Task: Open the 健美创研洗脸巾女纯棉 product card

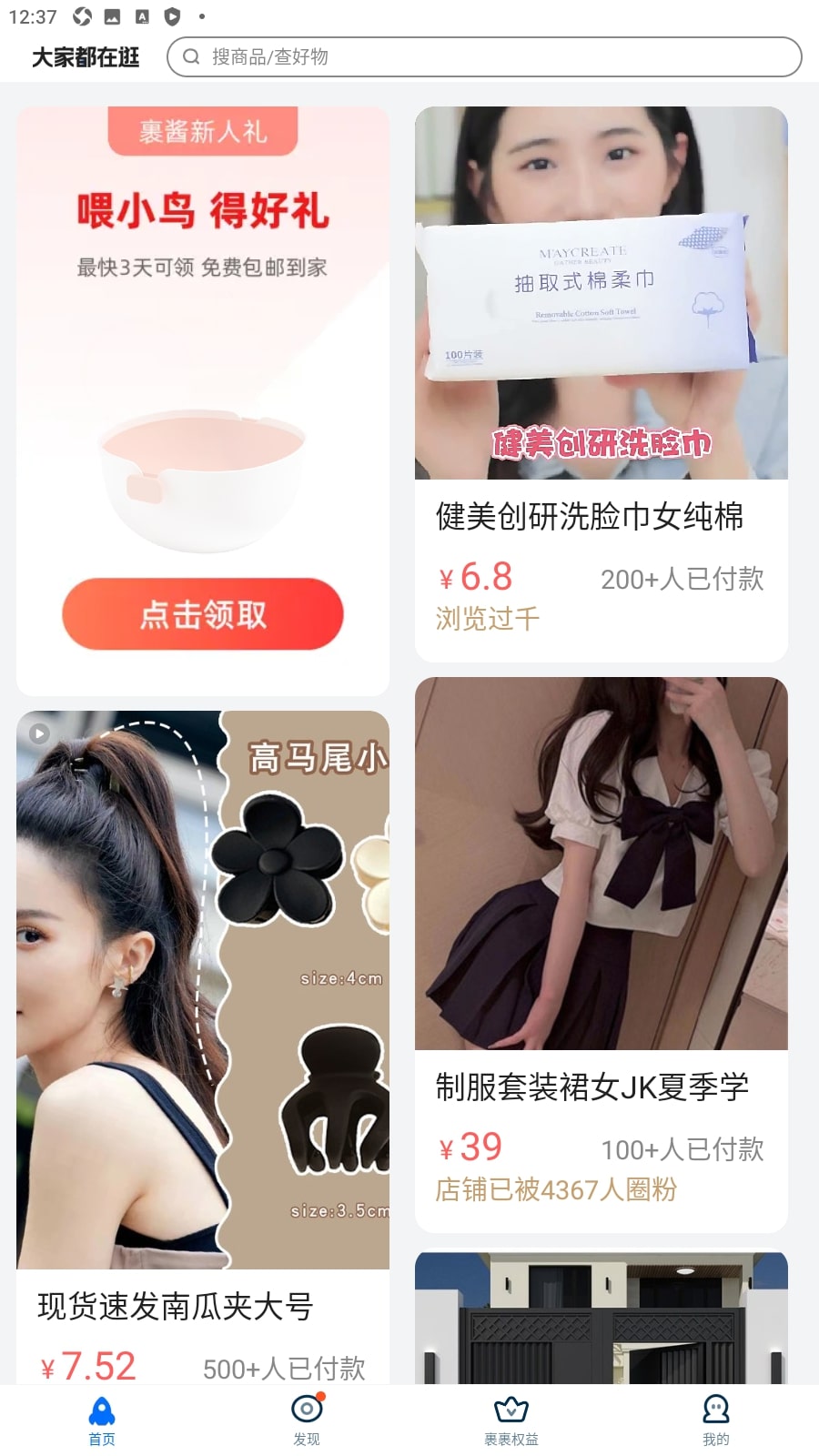Action: (601, 382)
